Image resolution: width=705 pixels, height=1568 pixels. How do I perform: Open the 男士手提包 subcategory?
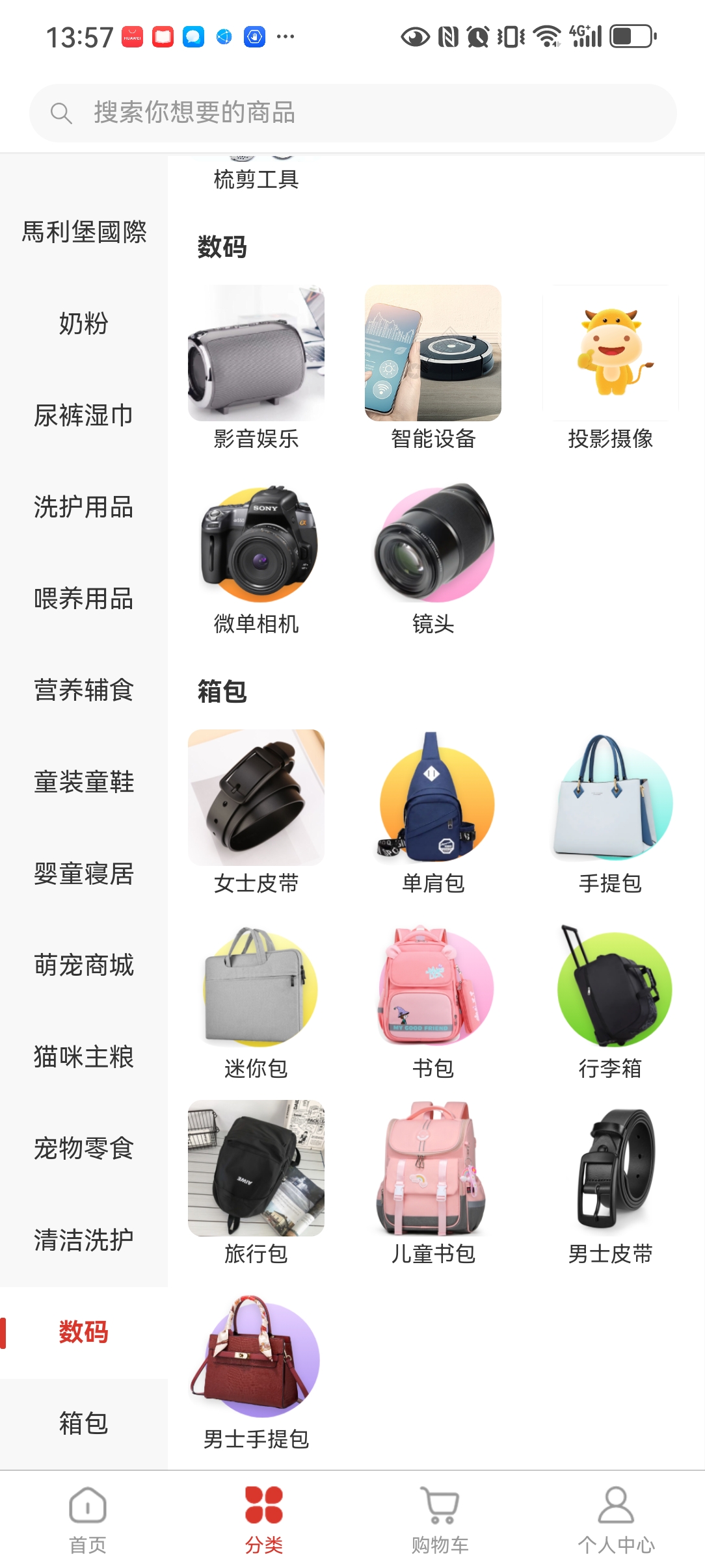pos(256,1372)
